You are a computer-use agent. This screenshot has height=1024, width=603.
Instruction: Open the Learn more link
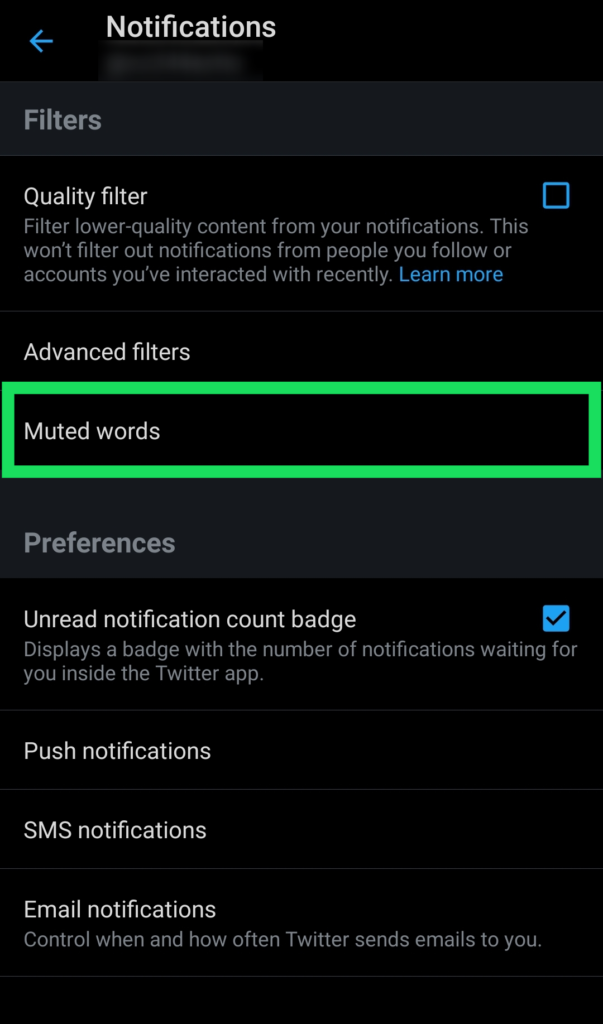[450, 274]
